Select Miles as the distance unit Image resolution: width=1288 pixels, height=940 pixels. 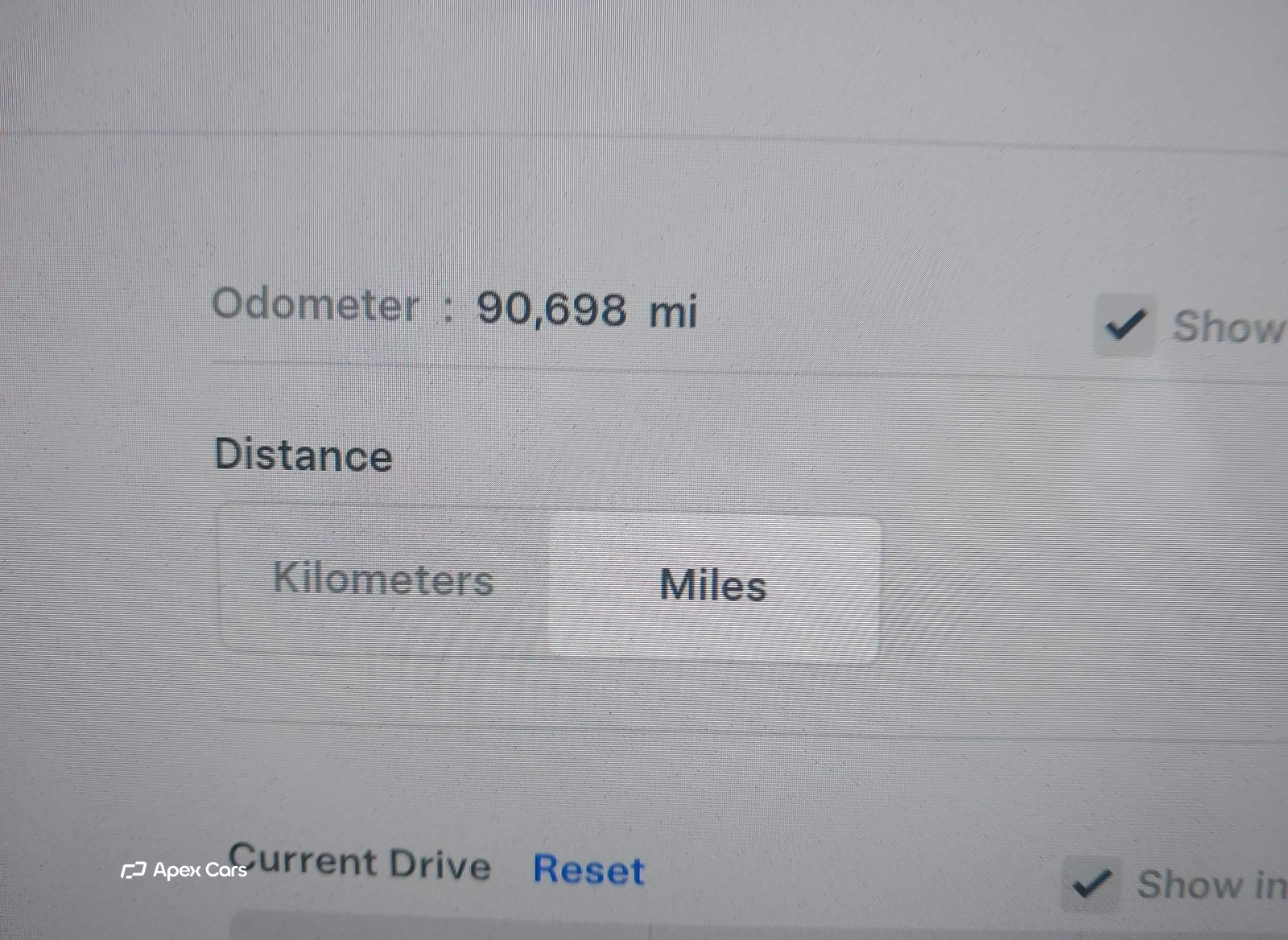click(713, 585)
